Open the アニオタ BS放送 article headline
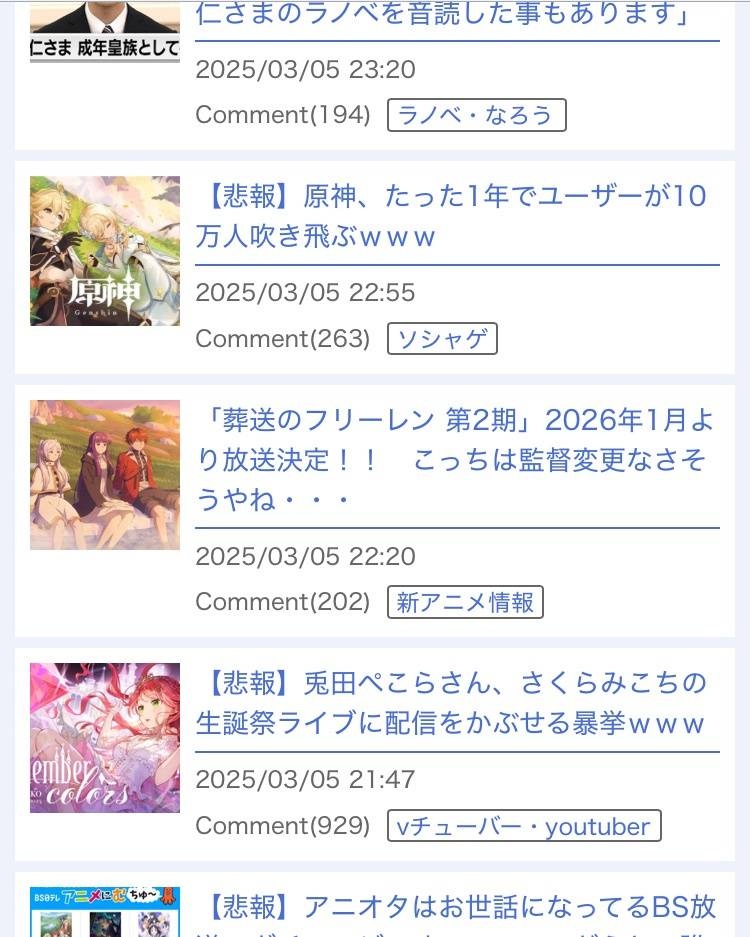 point(460,908)
